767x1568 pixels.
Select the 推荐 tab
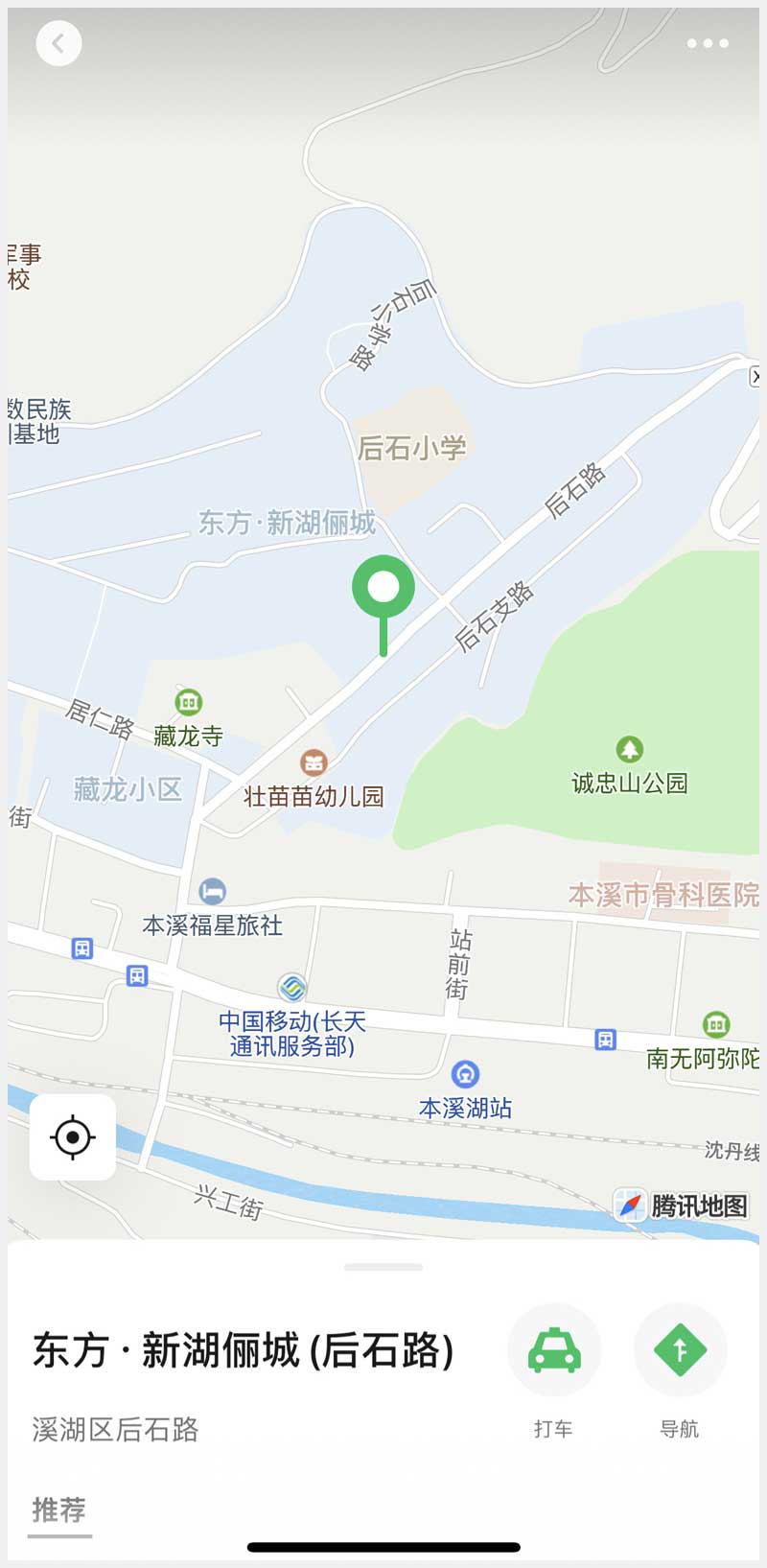[x=59, y=1509]
